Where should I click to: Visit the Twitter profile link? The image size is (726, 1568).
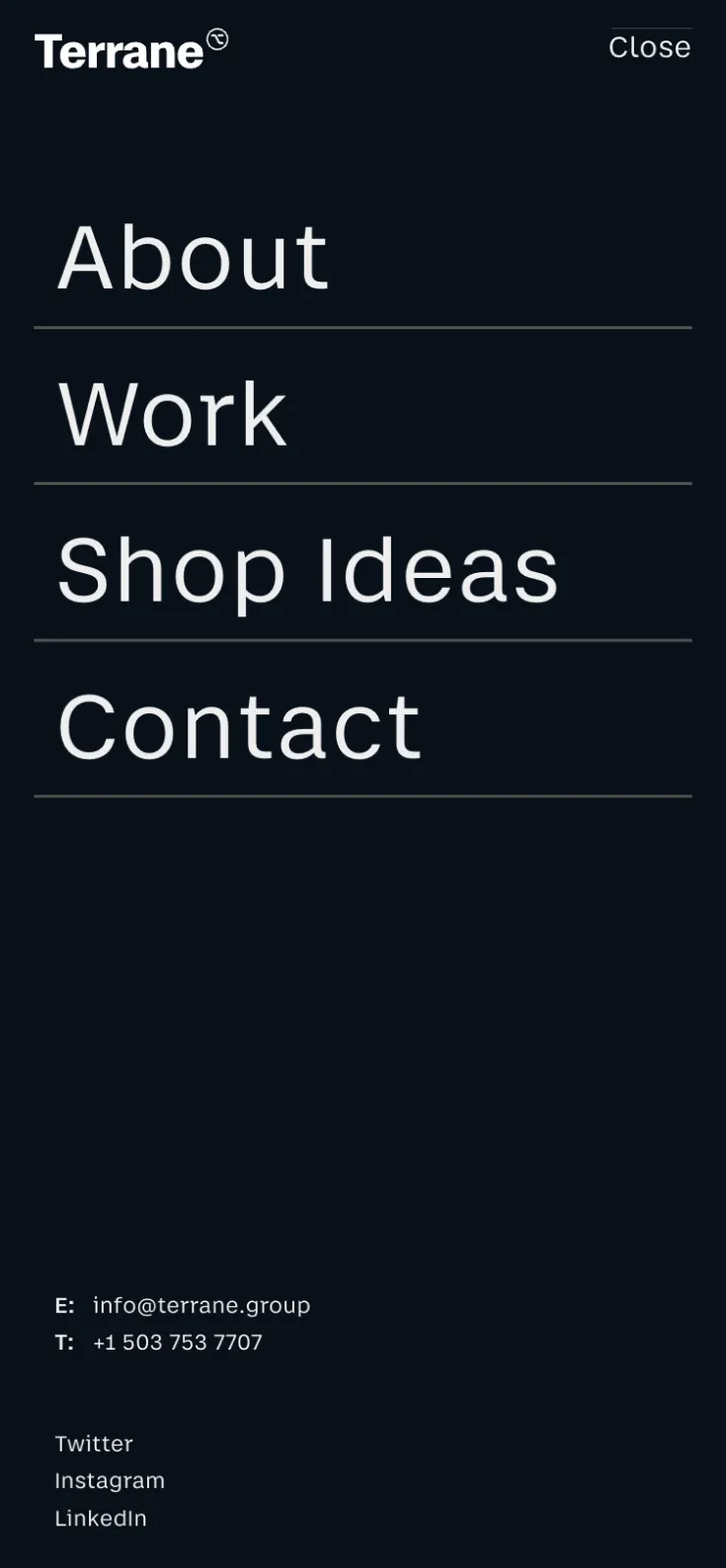coord(94,1444)
